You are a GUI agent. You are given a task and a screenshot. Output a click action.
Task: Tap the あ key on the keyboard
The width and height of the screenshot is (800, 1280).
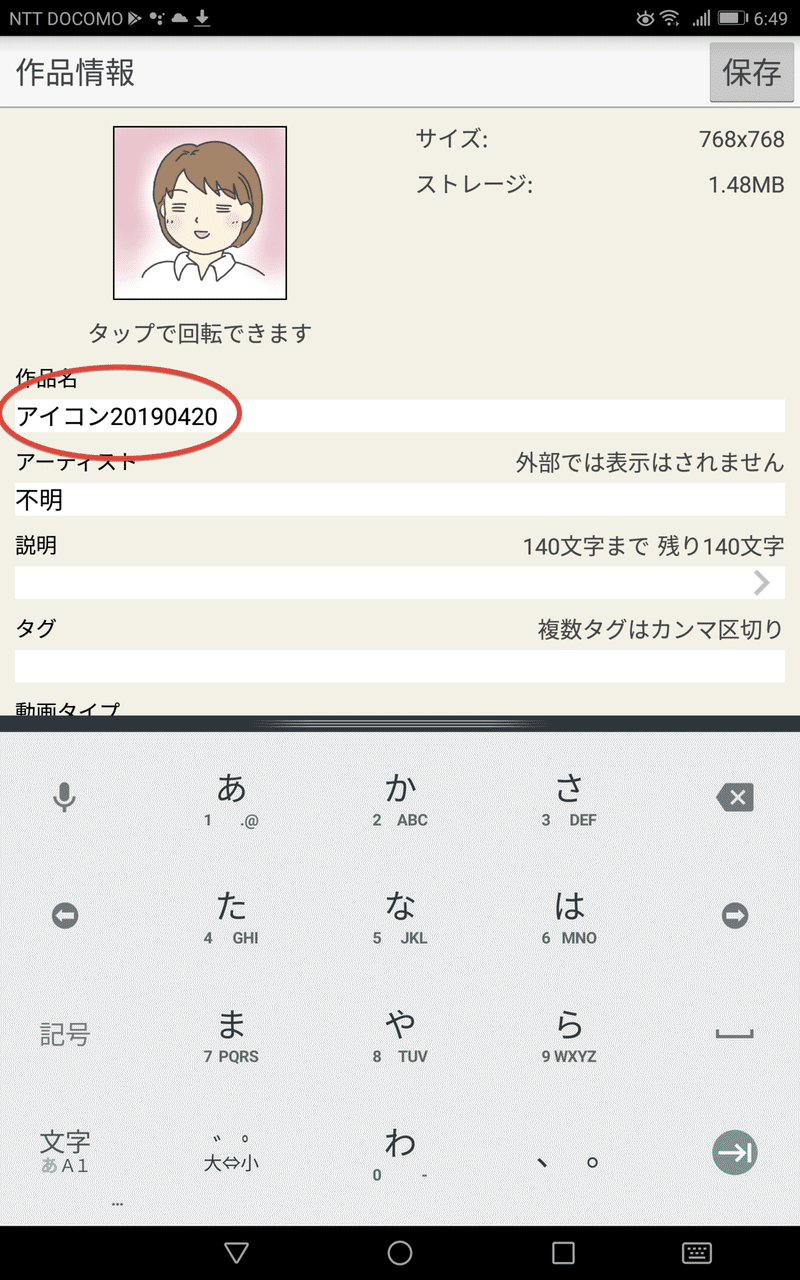click(x=231, y=798)
